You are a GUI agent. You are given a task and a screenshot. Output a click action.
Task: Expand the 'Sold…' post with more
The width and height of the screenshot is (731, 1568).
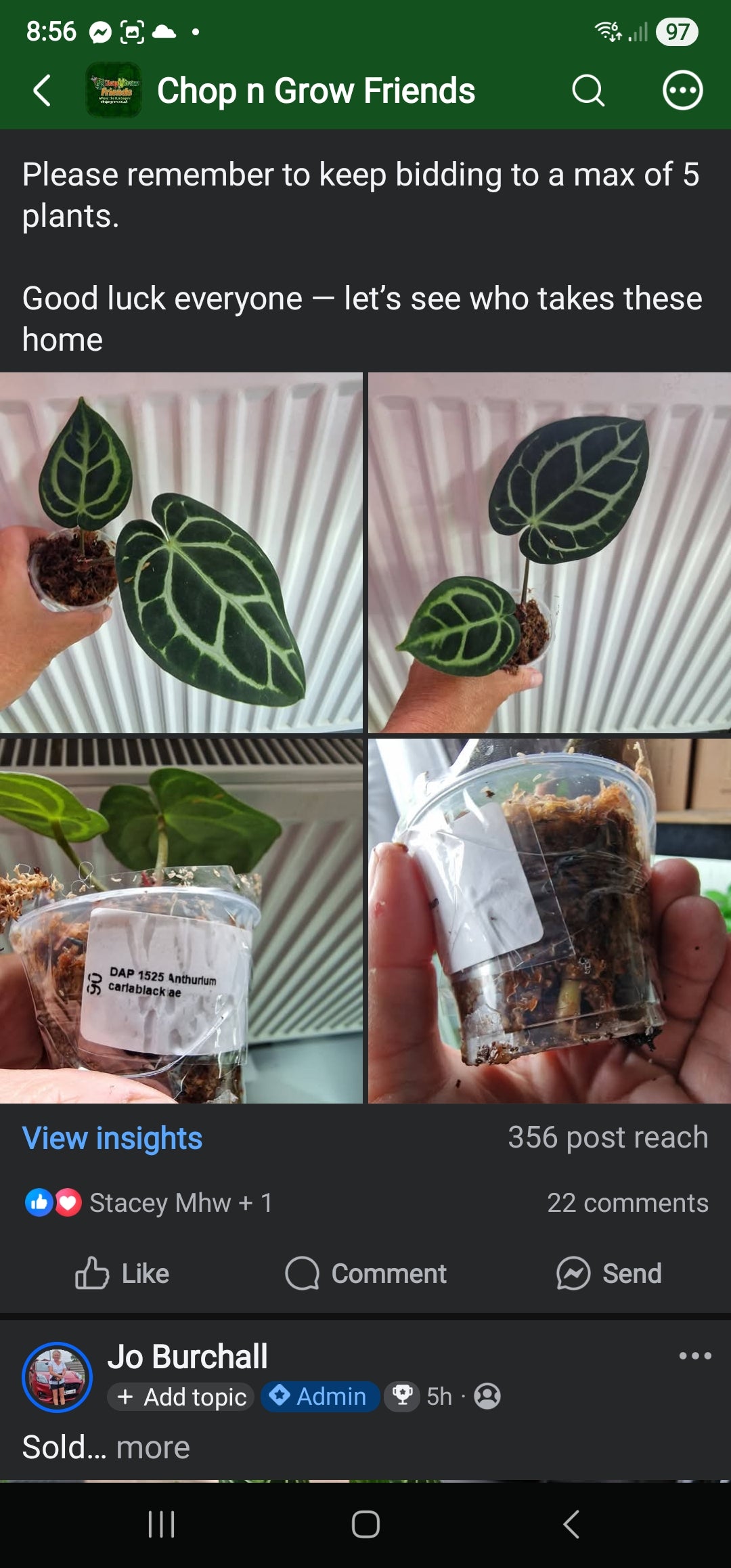(153, 1447)
